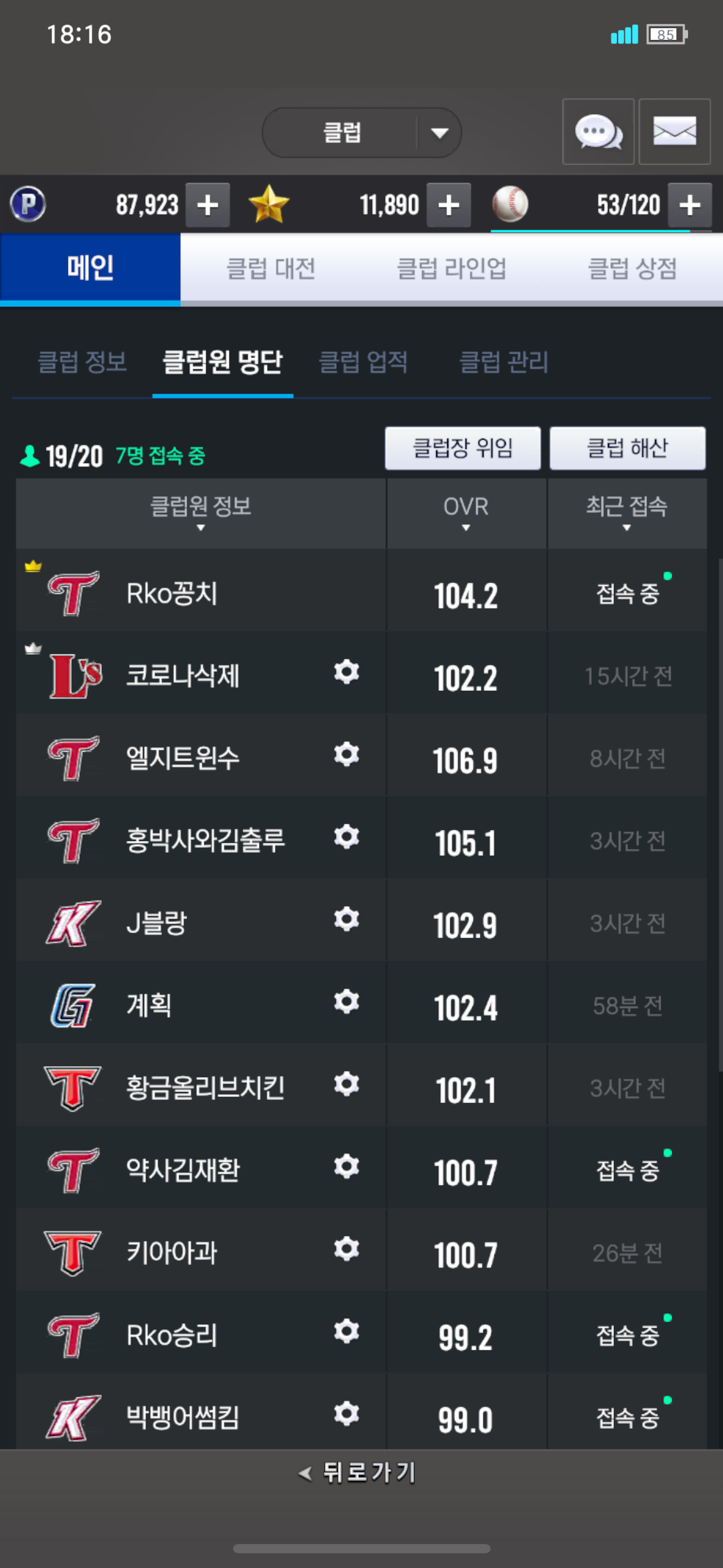
Task: Add more stars next to 11,890
Action: click(x=449, y=205)
